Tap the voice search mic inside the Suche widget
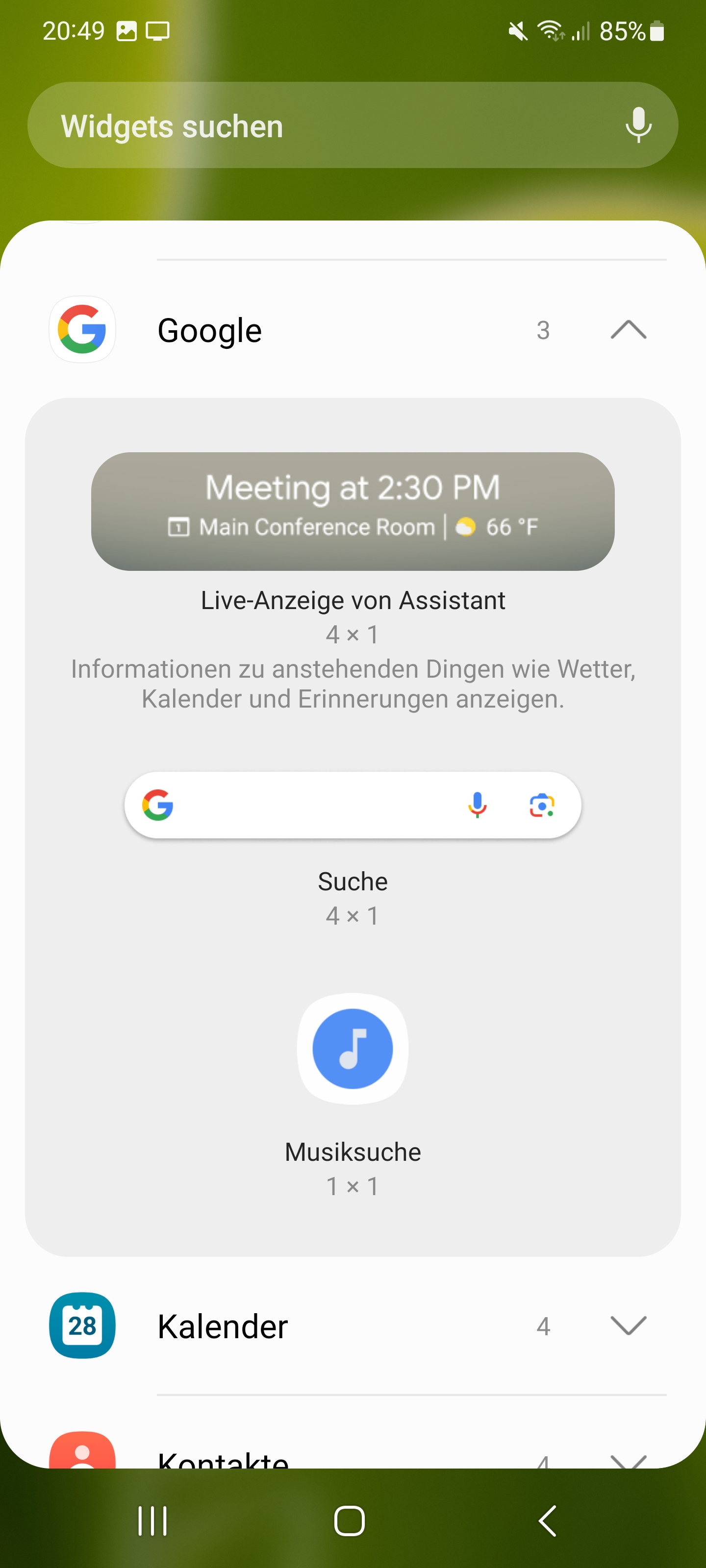This screenshot has height=1568, width=706. click(478, 805)
